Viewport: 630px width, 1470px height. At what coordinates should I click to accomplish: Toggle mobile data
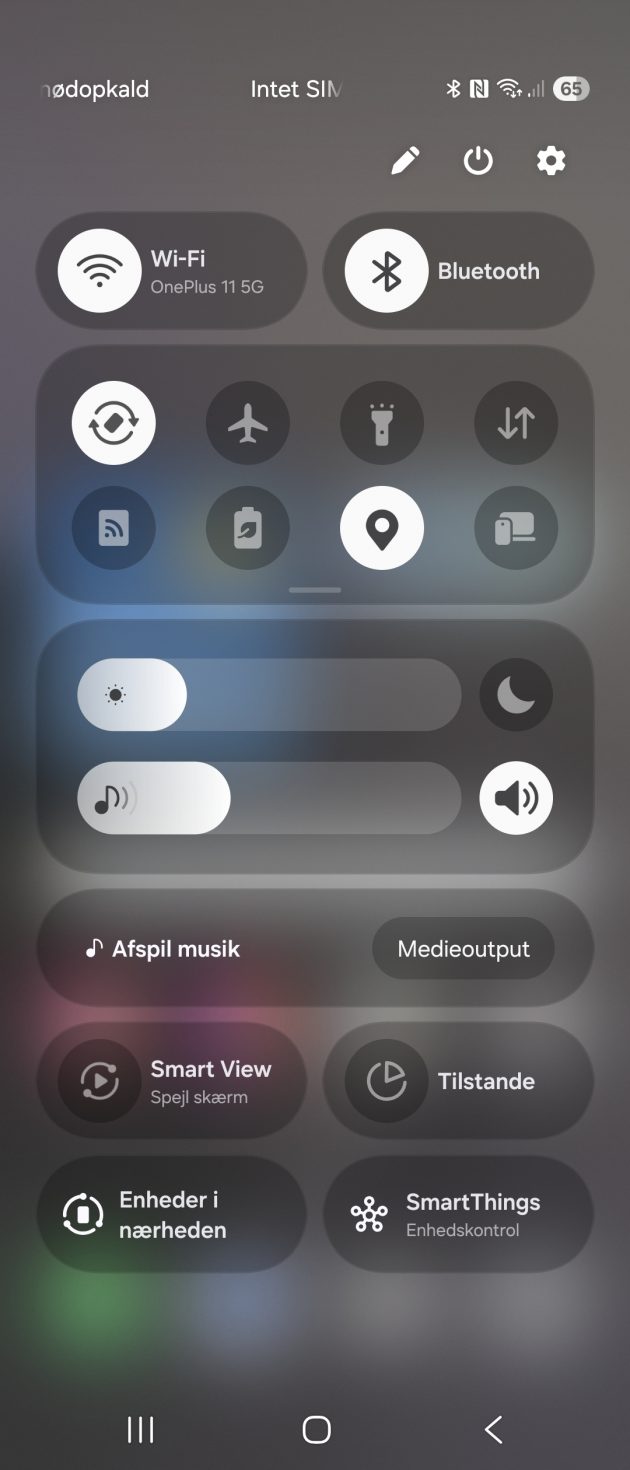[516, 424]
